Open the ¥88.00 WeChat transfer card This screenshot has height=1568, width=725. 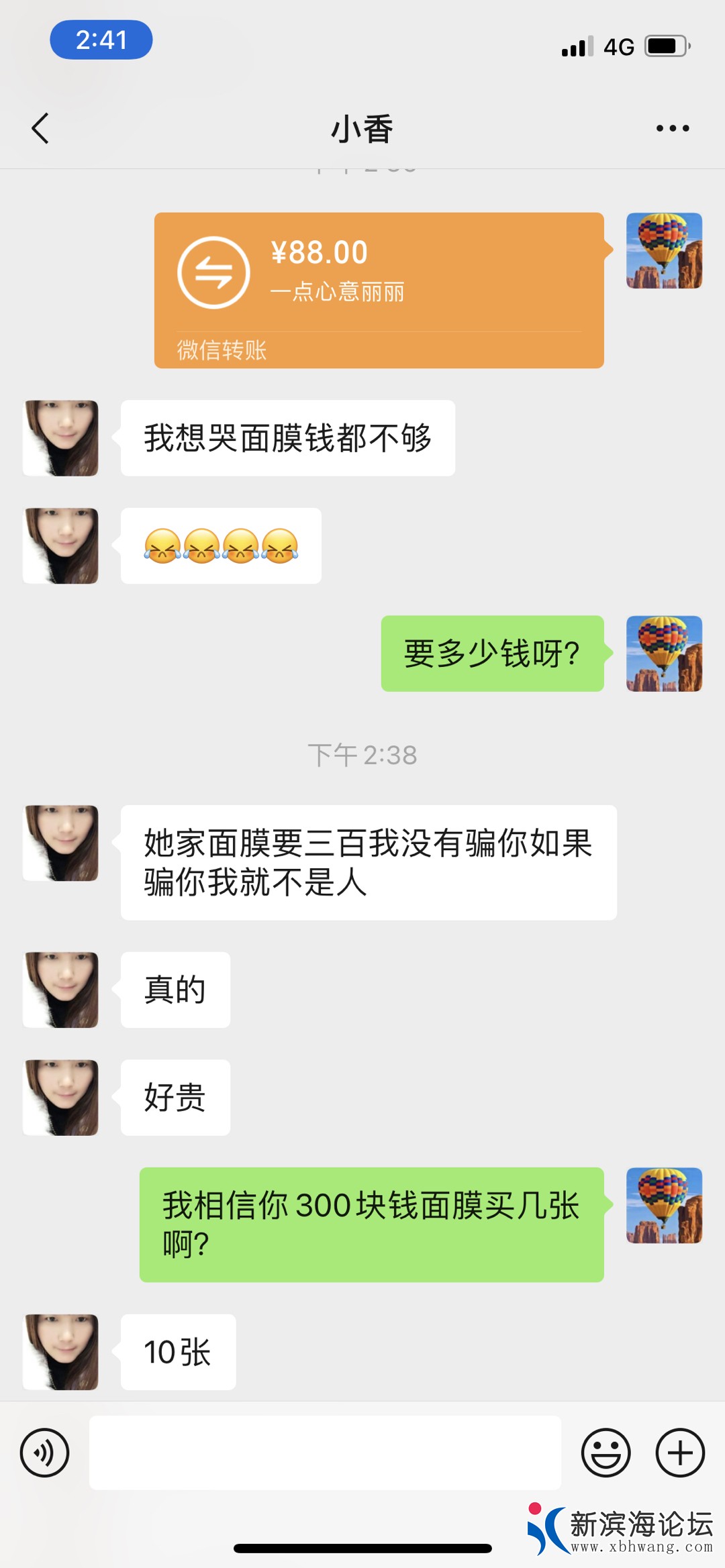379,290
